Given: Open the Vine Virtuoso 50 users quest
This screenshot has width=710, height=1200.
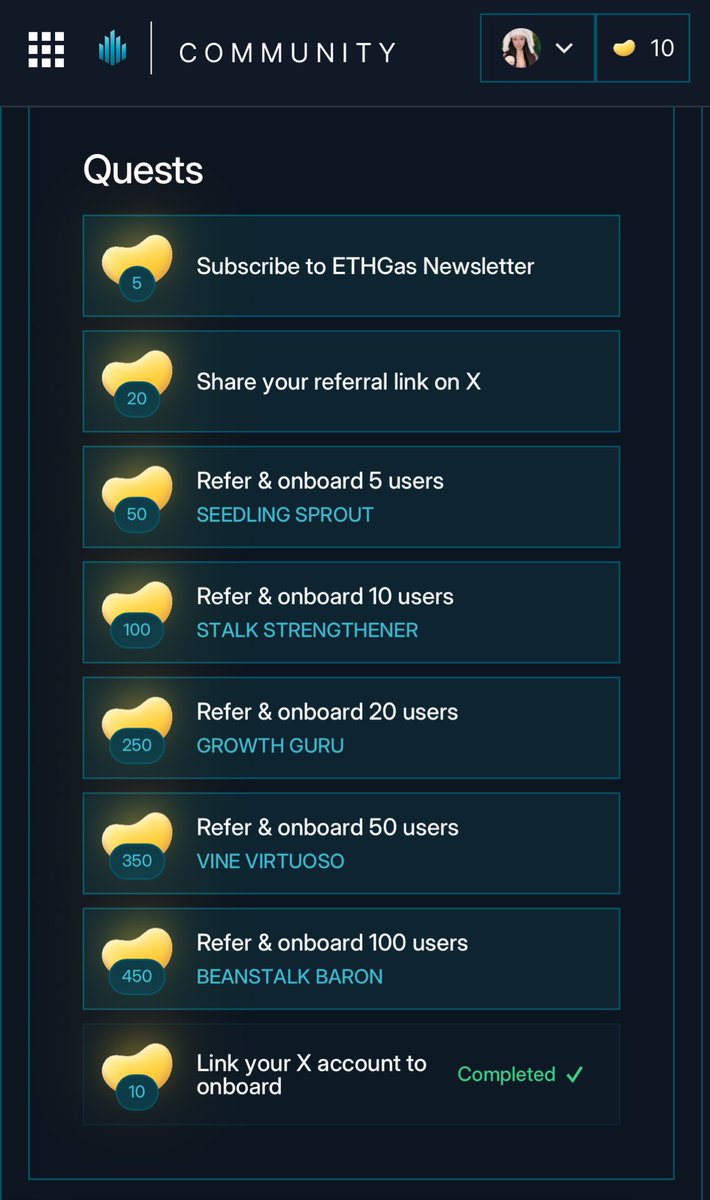Looking at the screenshot, I should (x=351, y=843).
